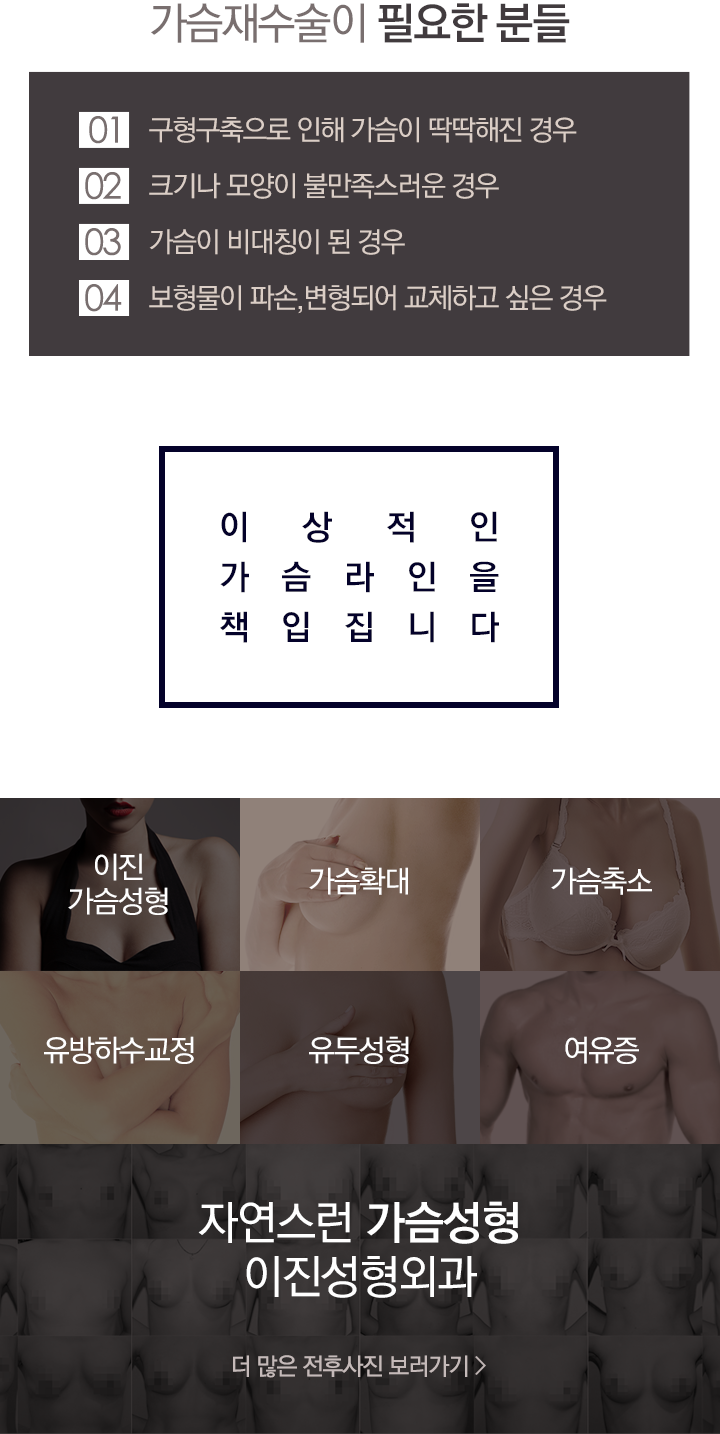
Task: Open the 이진 가슴성형 tile
Action: [119, 884]
